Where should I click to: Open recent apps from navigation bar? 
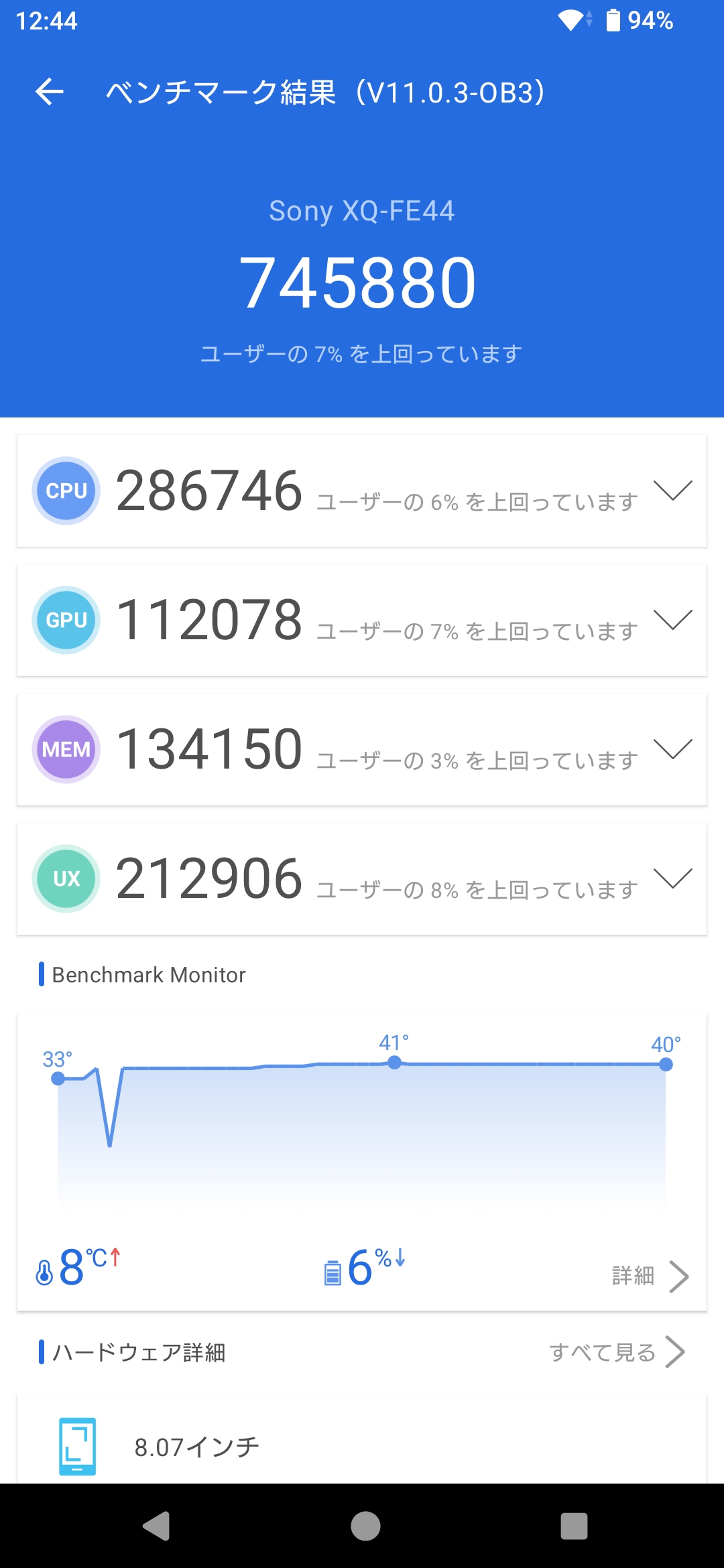pos(574,1526)
